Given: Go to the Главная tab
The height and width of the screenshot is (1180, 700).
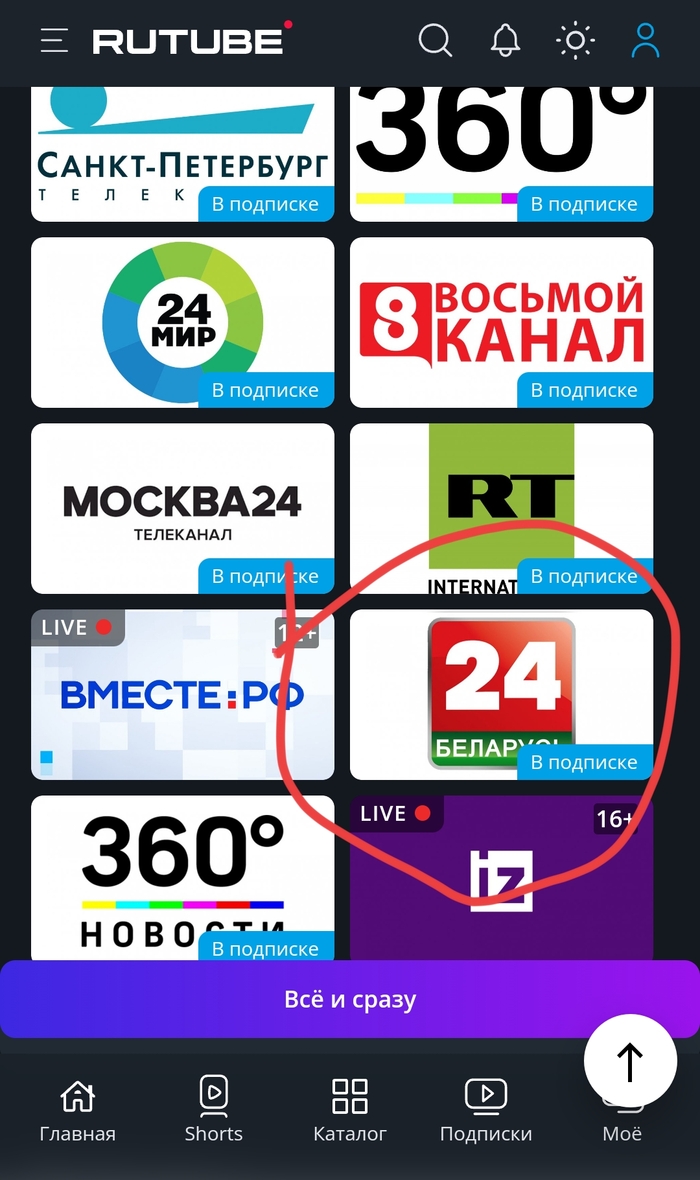Looking at the screenshot, I should [77, 1110].
